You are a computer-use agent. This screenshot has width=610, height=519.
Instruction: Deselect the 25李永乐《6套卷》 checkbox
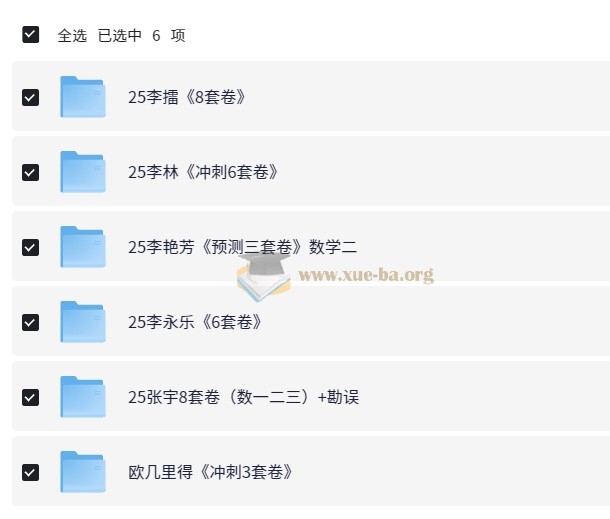click(x=31, y=322)
